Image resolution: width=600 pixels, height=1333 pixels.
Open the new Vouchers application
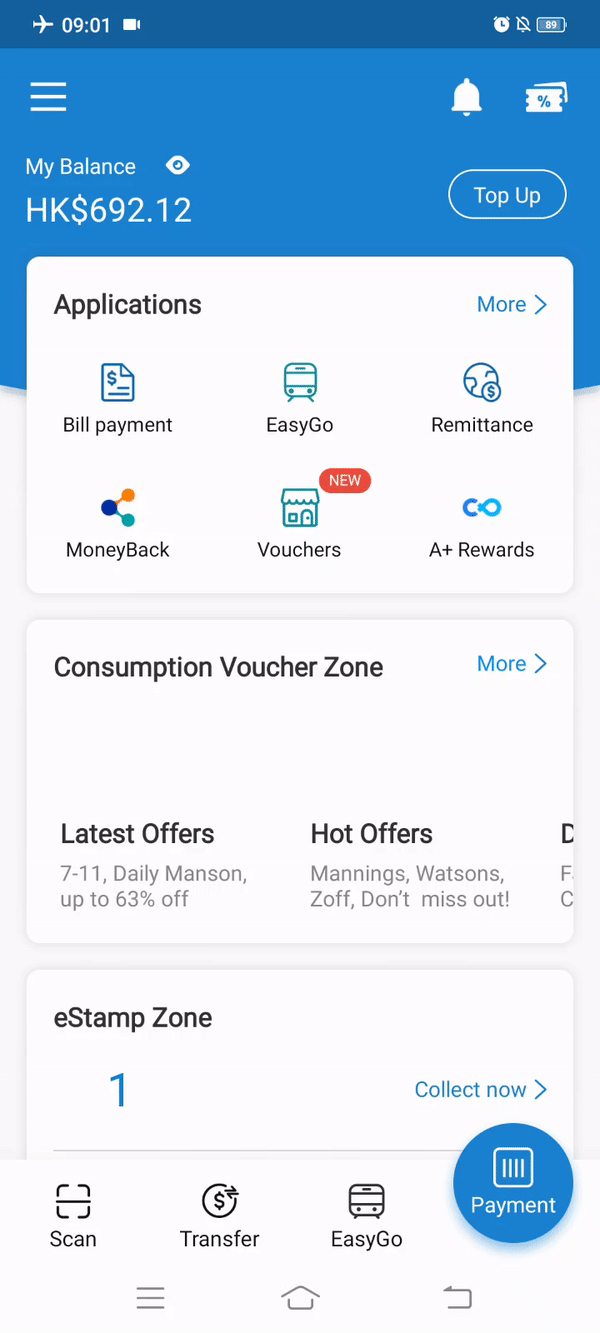tap(299, 523)
